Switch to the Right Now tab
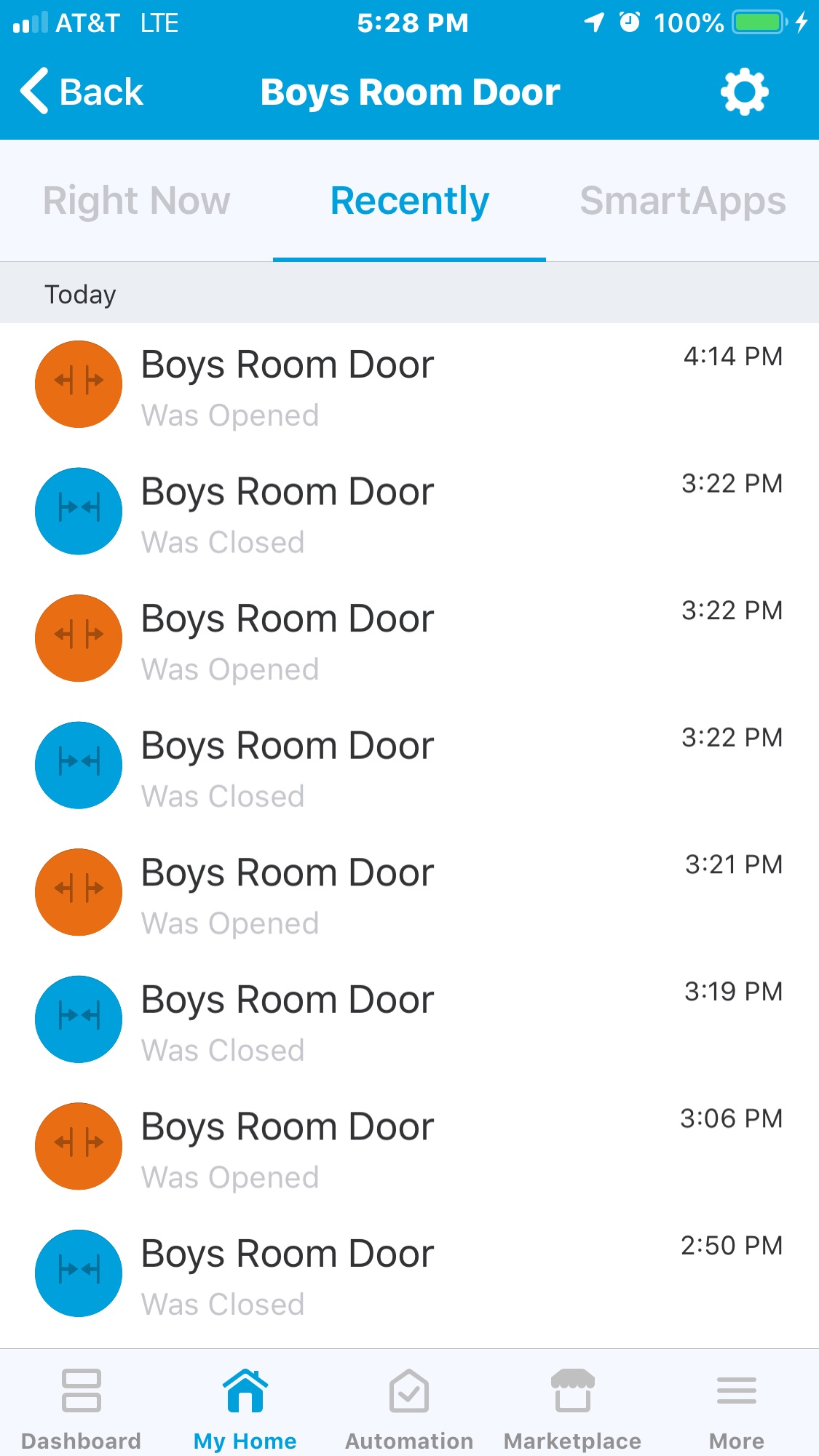This screenshot has width=819, height=1456. 137,201
